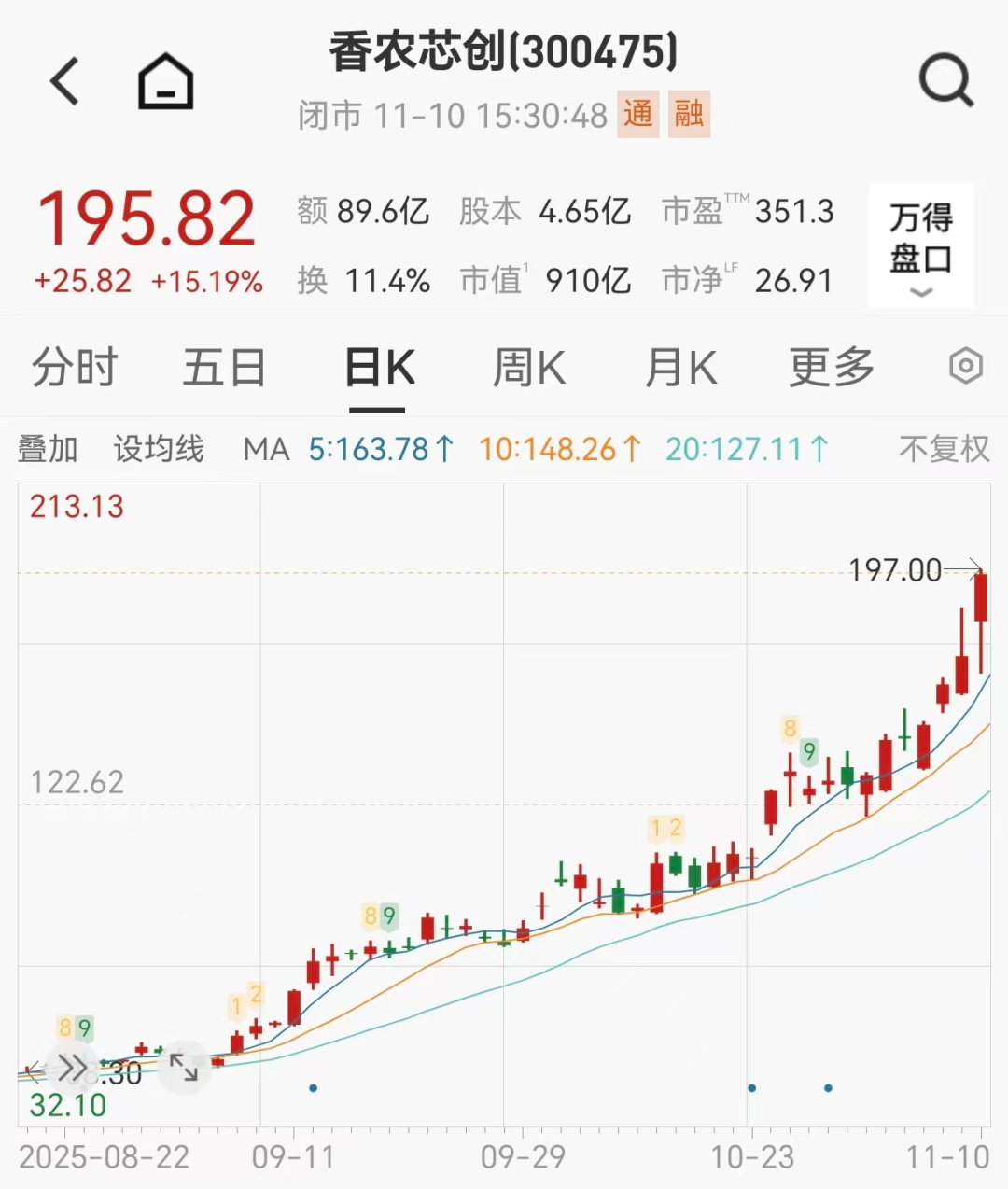Open stock search magnifier
The width and height of the screenshot is (1008, 1189).
click(x=945, y=81)
